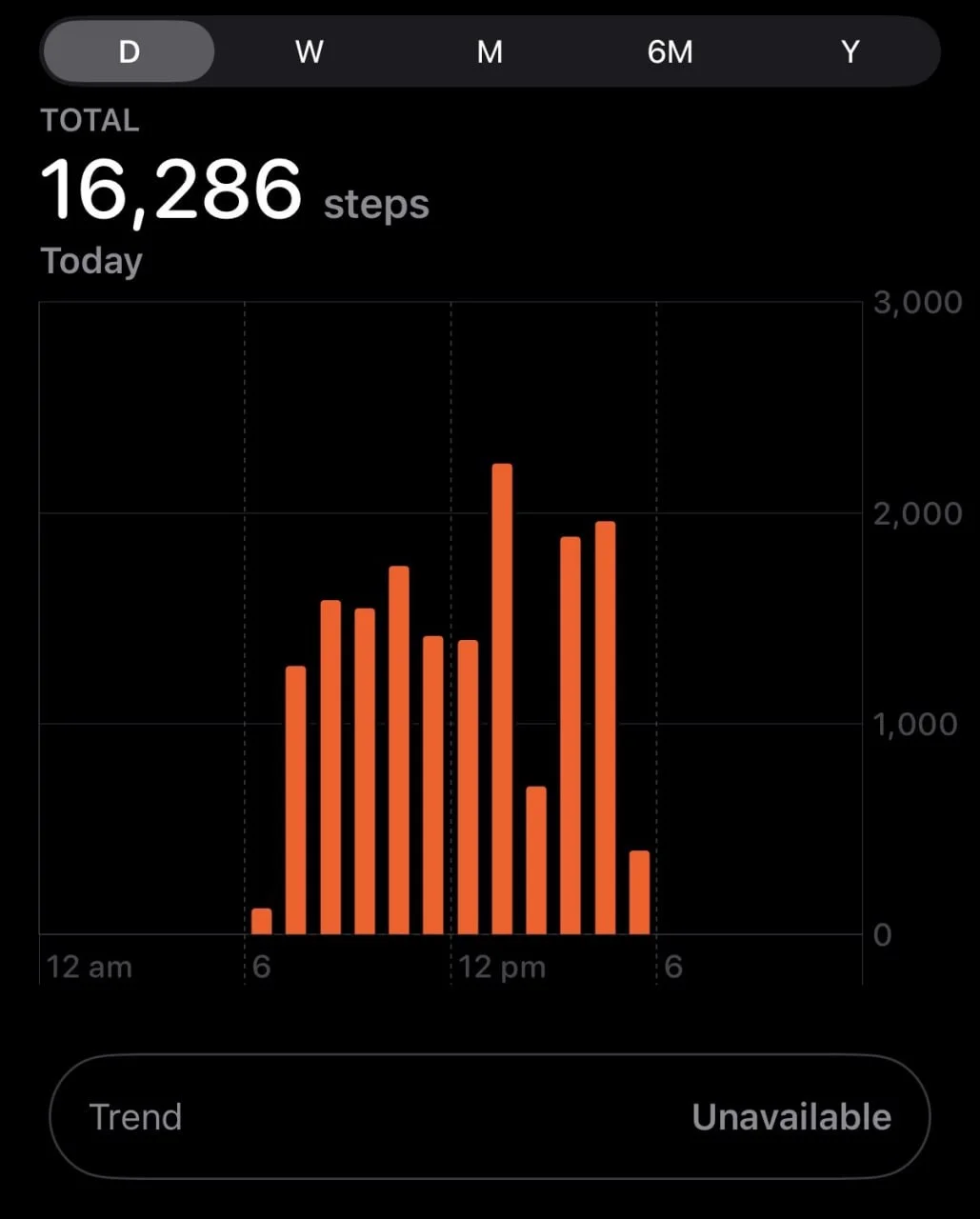Switch to the M monthly view
Screen dimensions: 980x1219
(x=490, y=51)
